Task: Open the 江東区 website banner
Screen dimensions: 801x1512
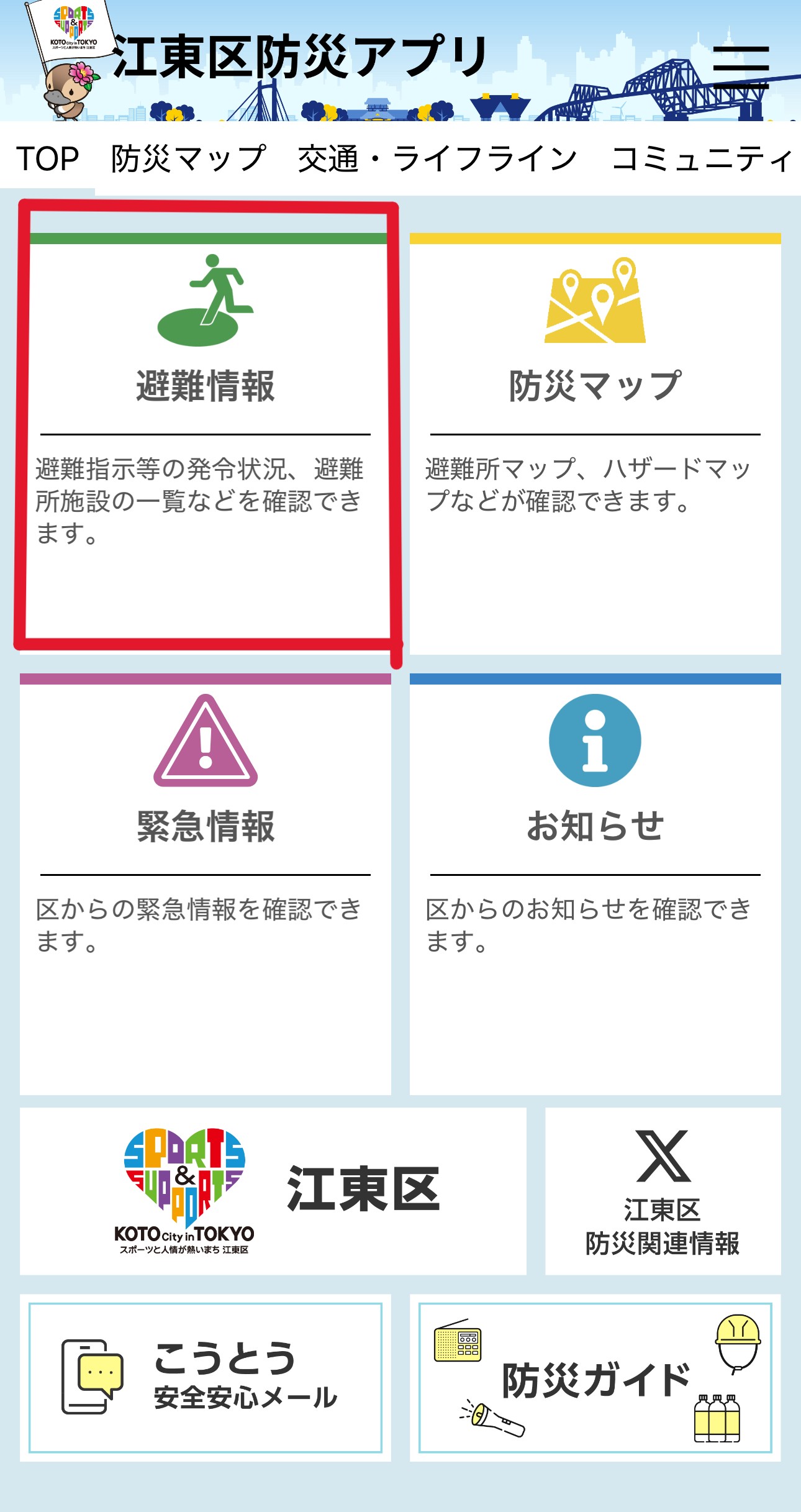Action: click(x=273, y=1191)
